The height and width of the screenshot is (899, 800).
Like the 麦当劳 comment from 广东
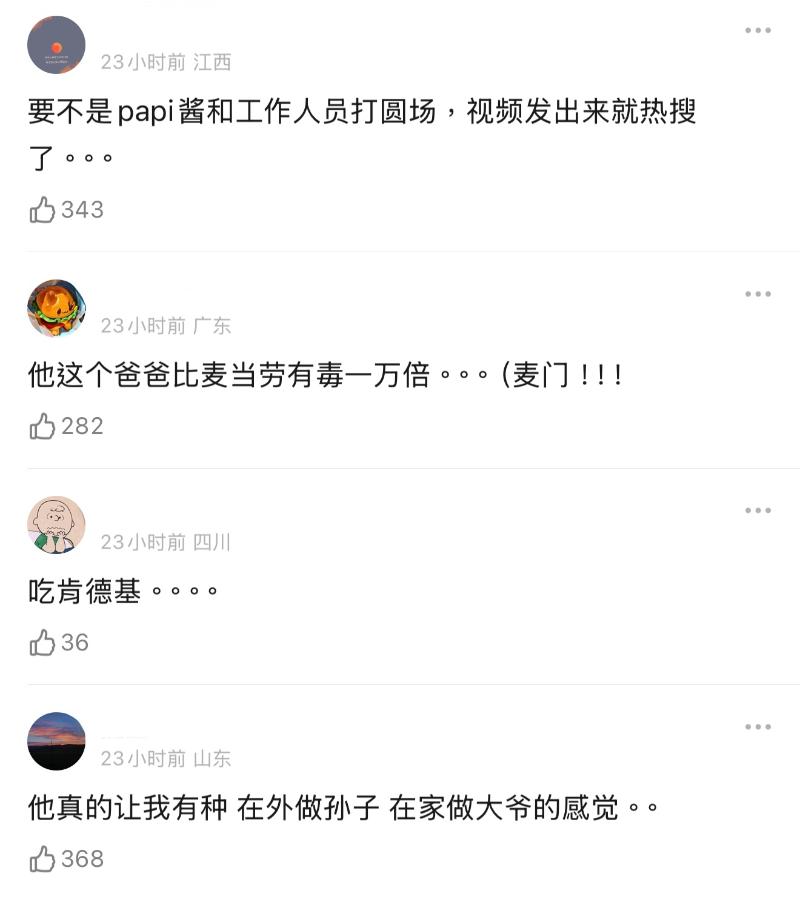pos(43,427)
